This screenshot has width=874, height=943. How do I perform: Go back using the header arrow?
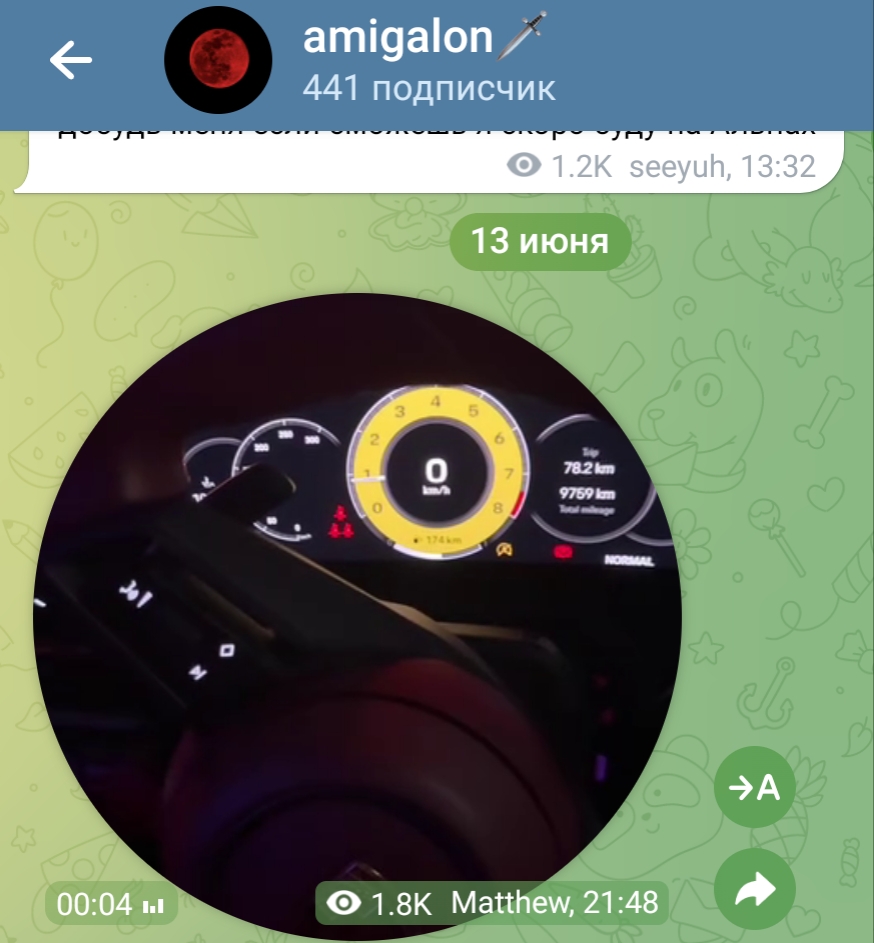click(70, 60)
